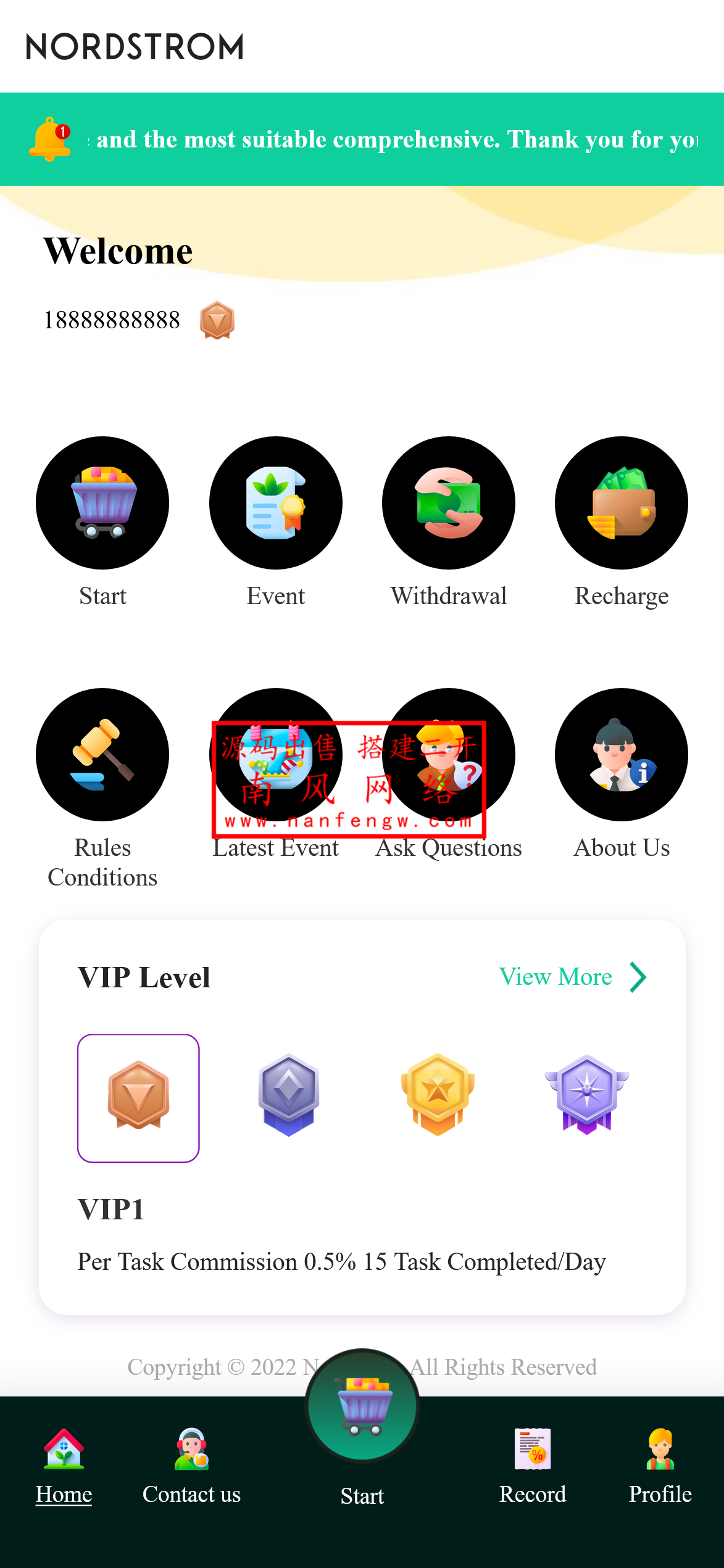Tap View More for VIP levels
The height and width of the screenshot is (1568, 724).
point(572,977)
